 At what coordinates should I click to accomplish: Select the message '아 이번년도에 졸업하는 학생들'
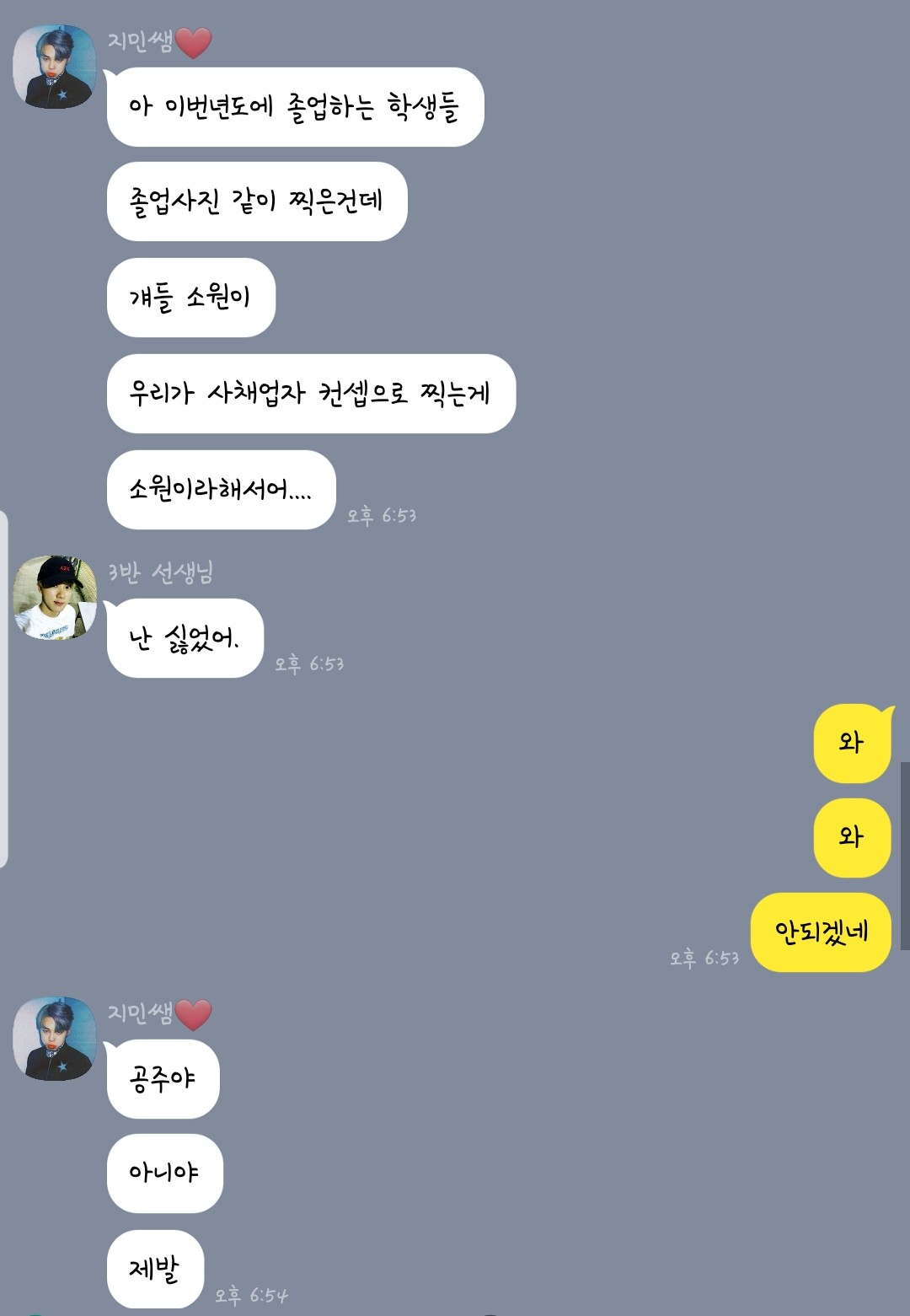pos(295,105)
